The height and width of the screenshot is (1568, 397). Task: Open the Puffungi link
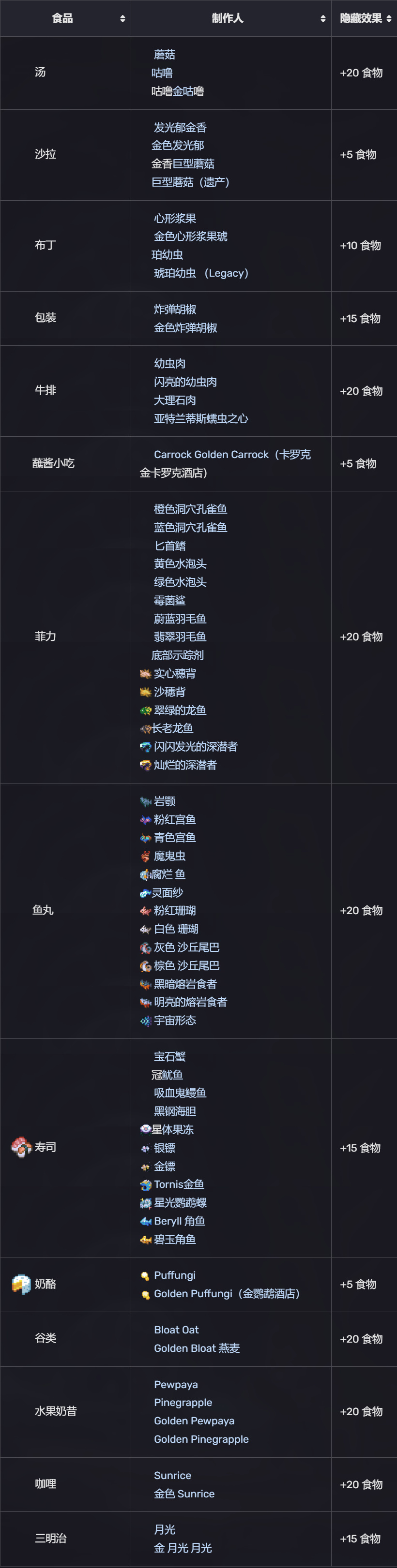point(175,1274)
